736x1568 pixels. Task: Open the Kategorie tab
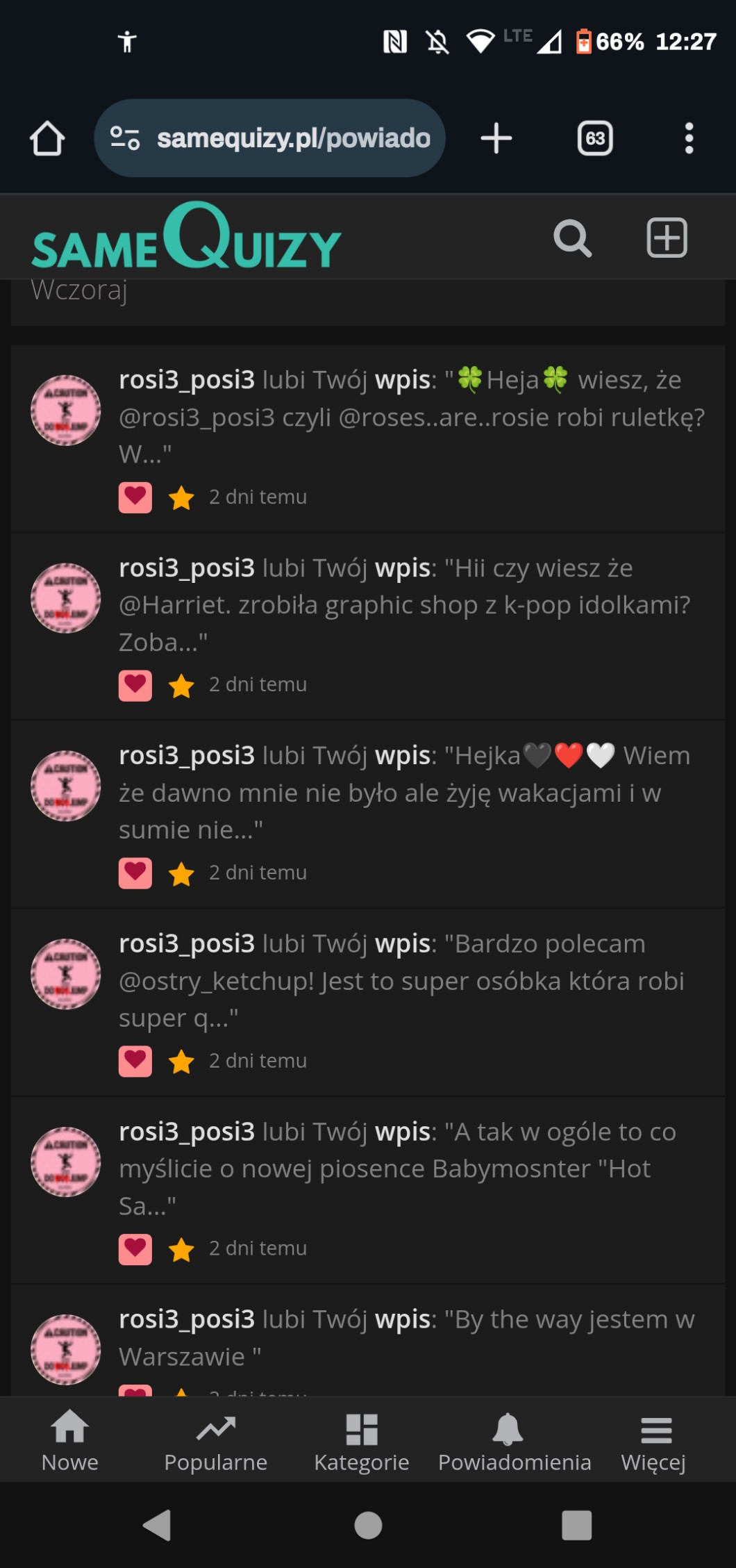click(x=361, y=1441)
